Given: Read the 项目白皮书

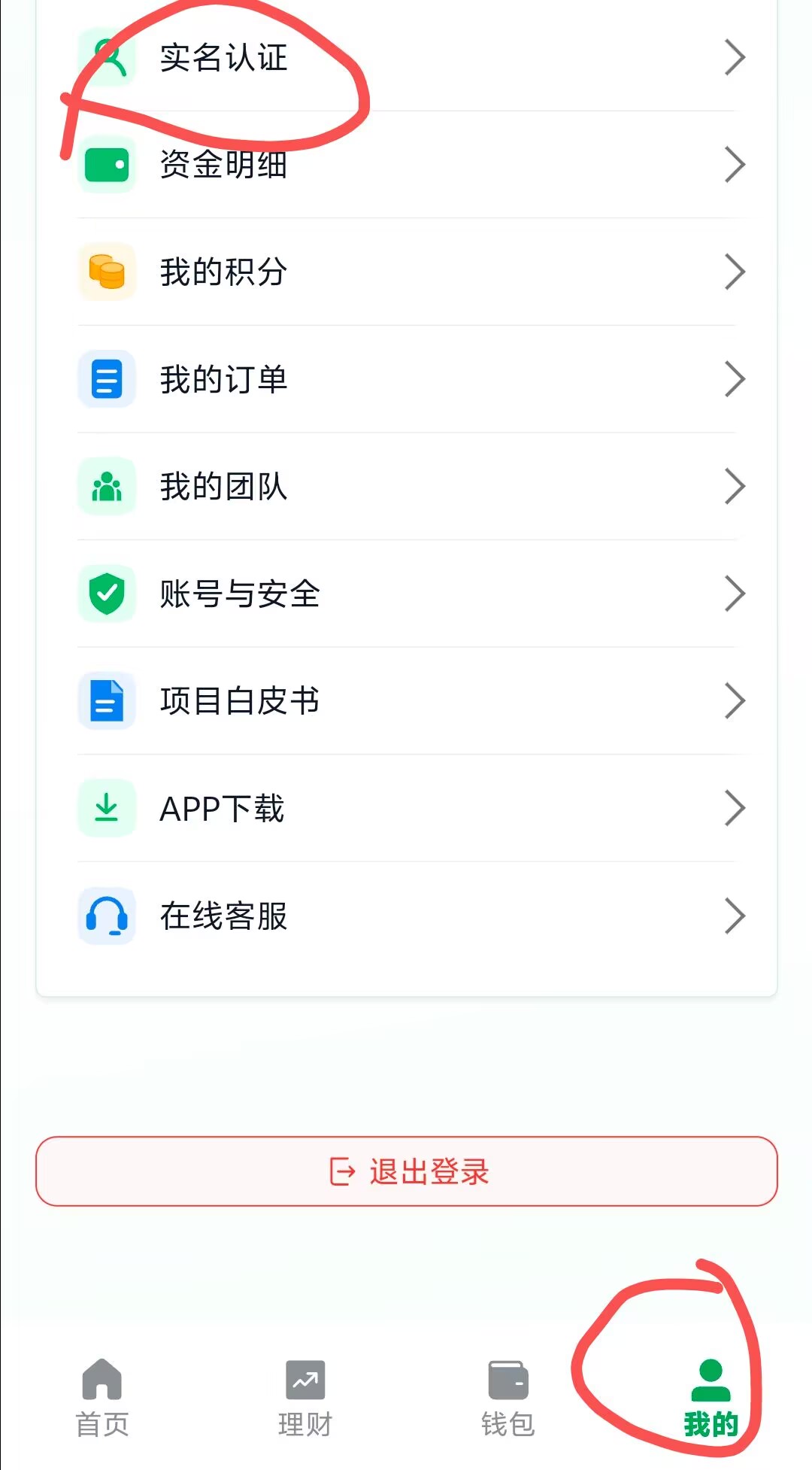Looking at the screenshot, I should pos(407,701).
